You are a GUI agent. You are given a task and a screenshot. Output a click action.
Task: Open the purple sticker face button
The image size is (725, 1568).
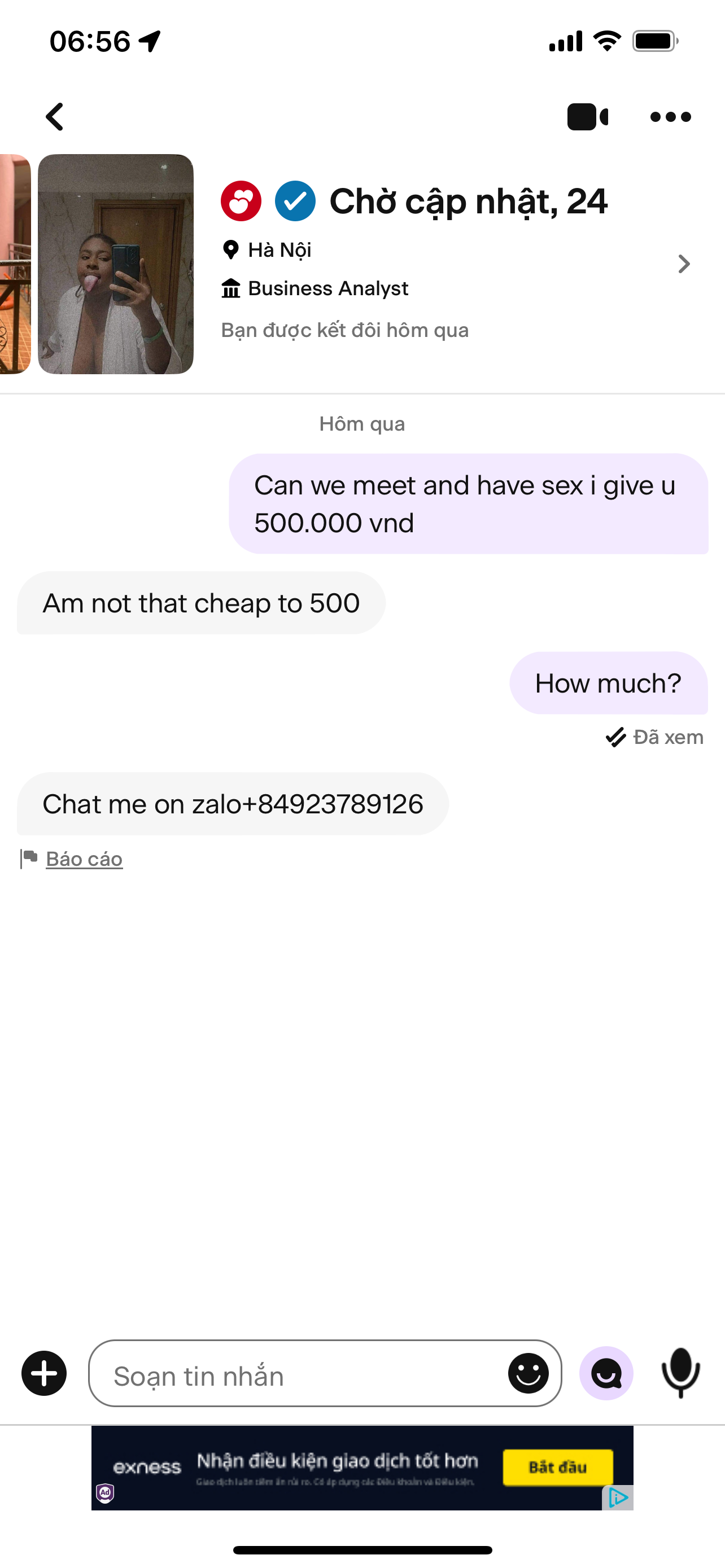[x=606, y=1373]
